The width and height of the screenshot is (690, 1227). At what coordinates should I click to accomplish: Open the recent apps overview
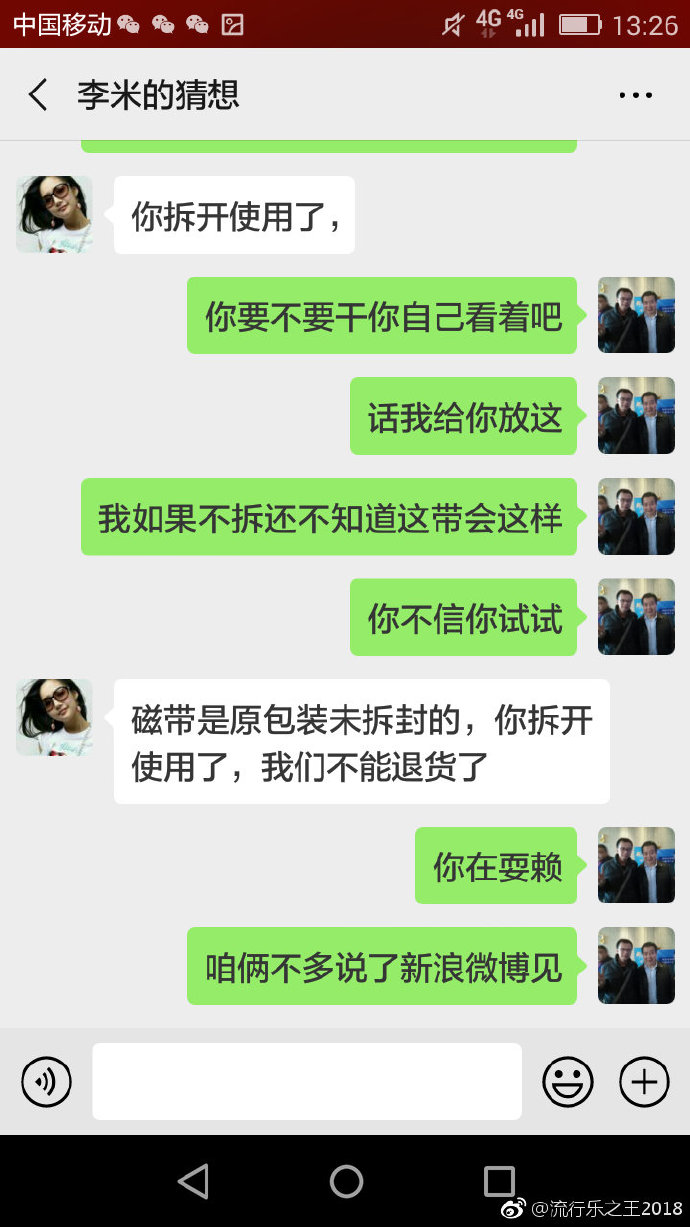(499, 1181)
